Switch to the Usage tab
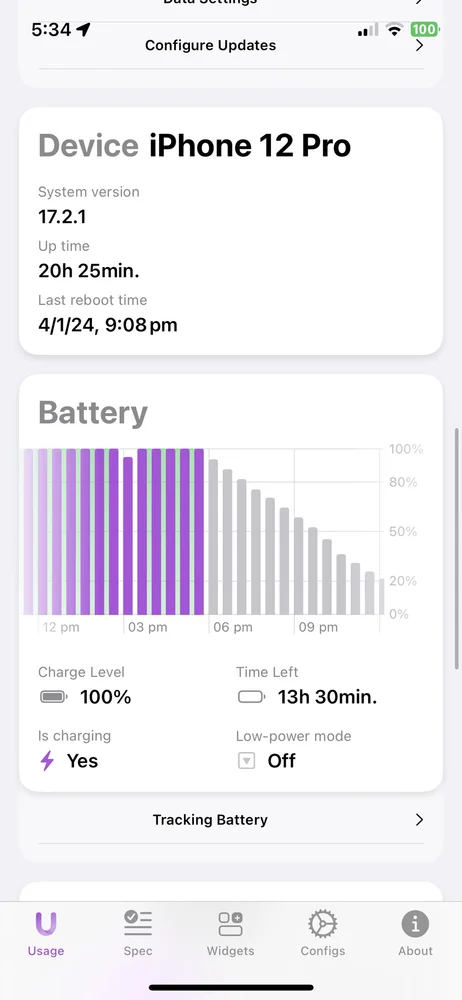This screenshot has width=462, height=1000. [46, 933]
